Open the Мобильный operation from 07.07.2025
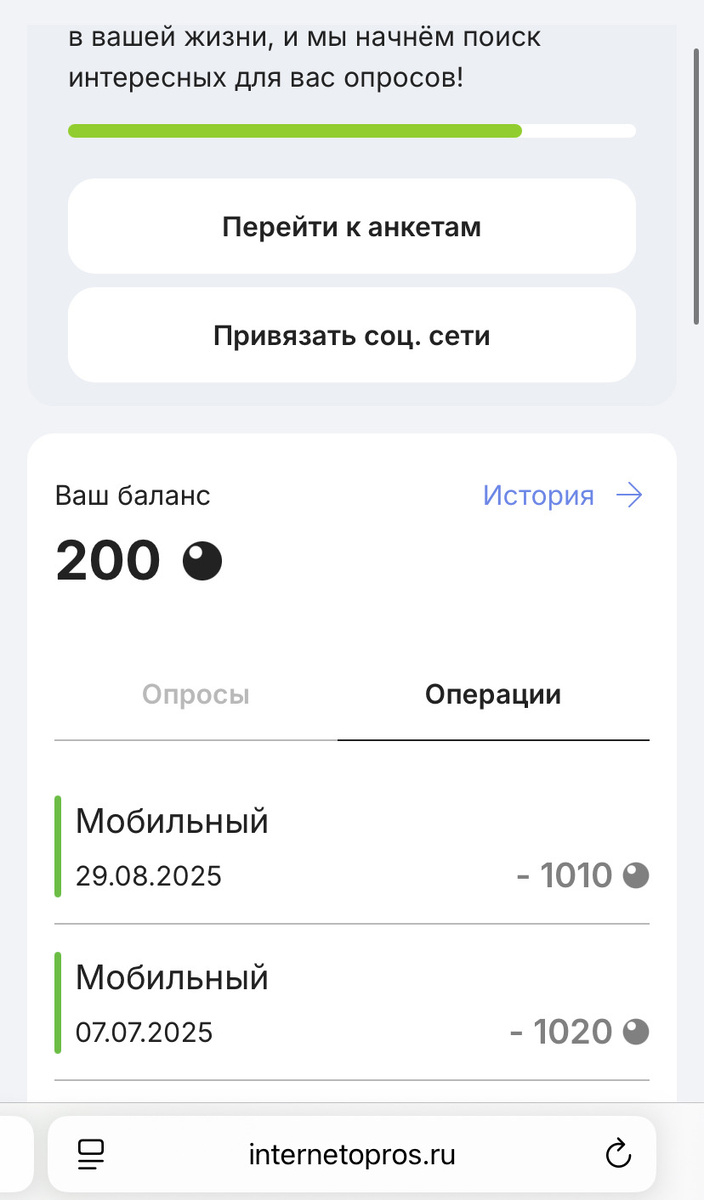Viewport: 704px width, 1200px height. pyautogui.click(x=351, y=1003)
